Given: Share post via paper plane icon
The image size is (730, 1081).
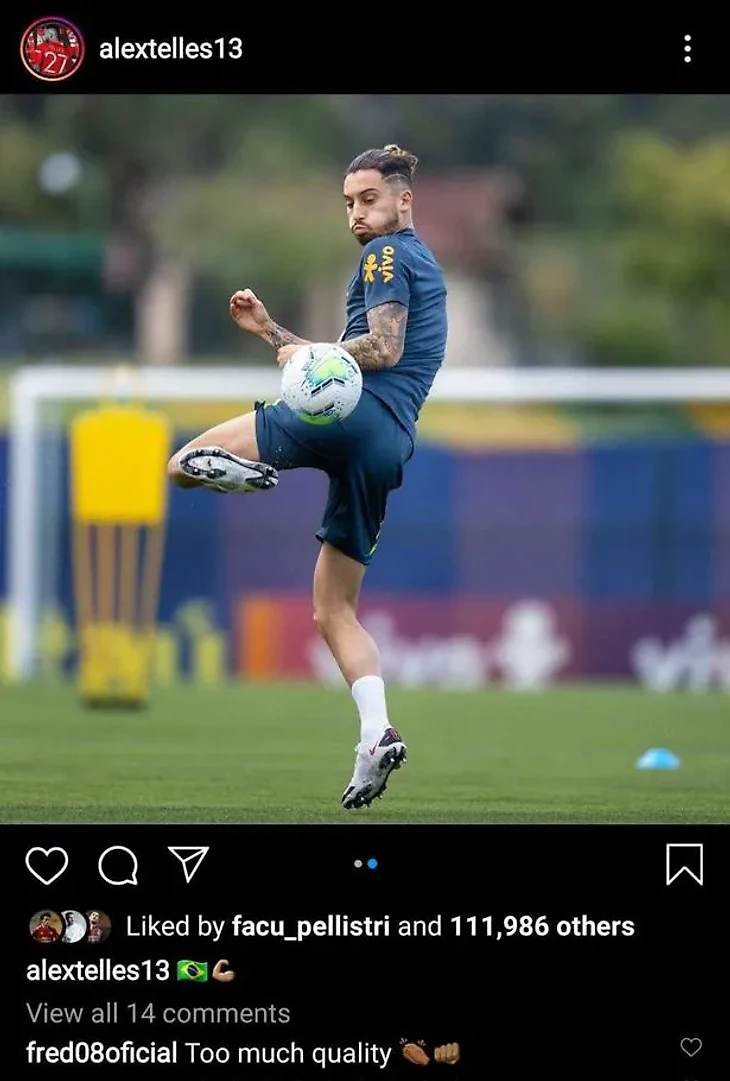Looking at the screenshot, I should 188,864.
